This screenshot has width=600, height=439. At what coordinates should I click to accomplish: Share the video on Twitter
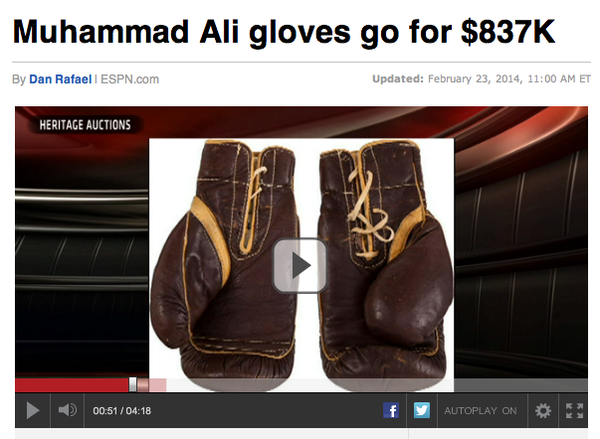click(x=421, y=410)
